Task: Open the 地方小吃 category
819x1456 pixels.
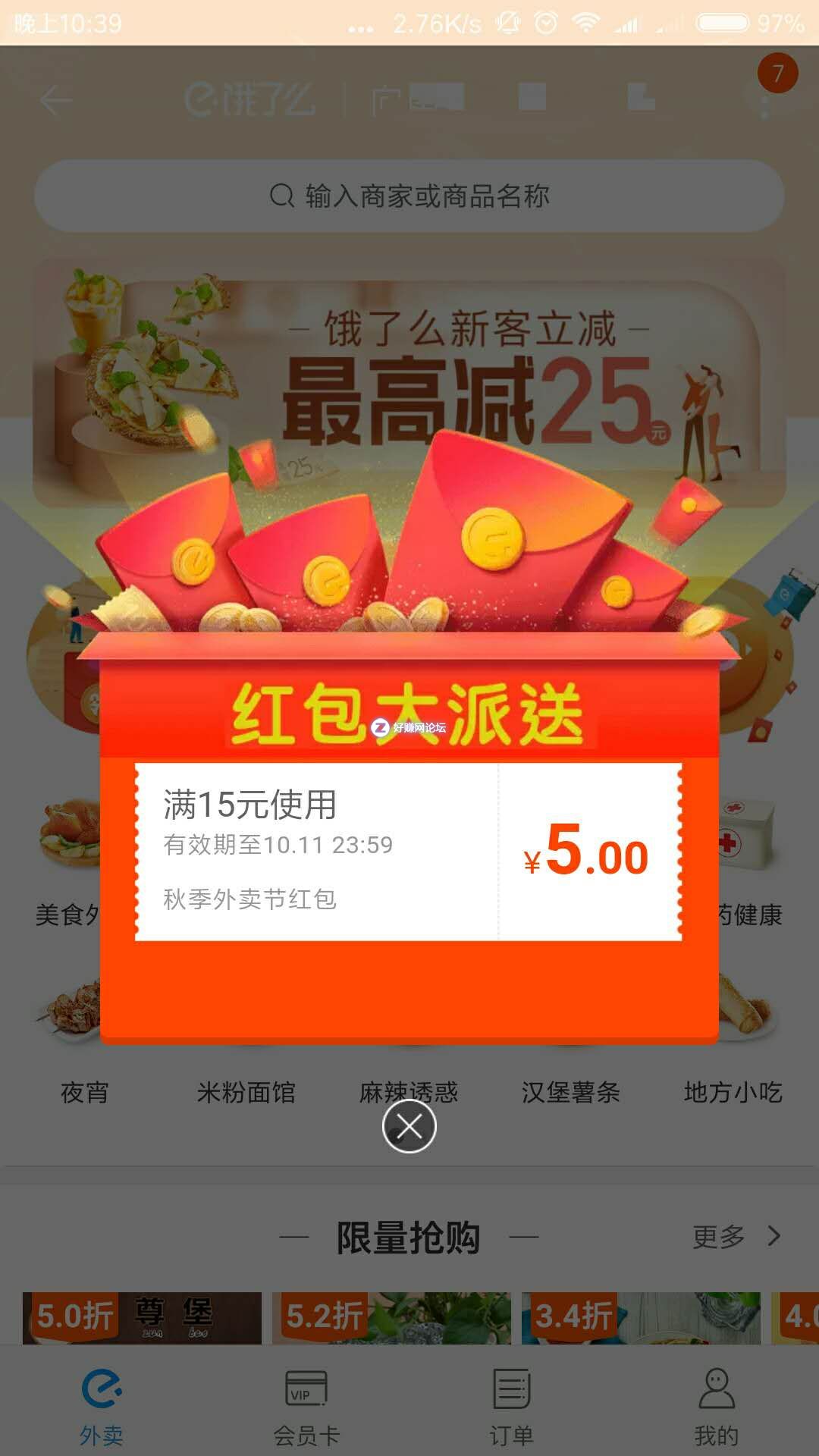Action: [x=733, y=1092]
